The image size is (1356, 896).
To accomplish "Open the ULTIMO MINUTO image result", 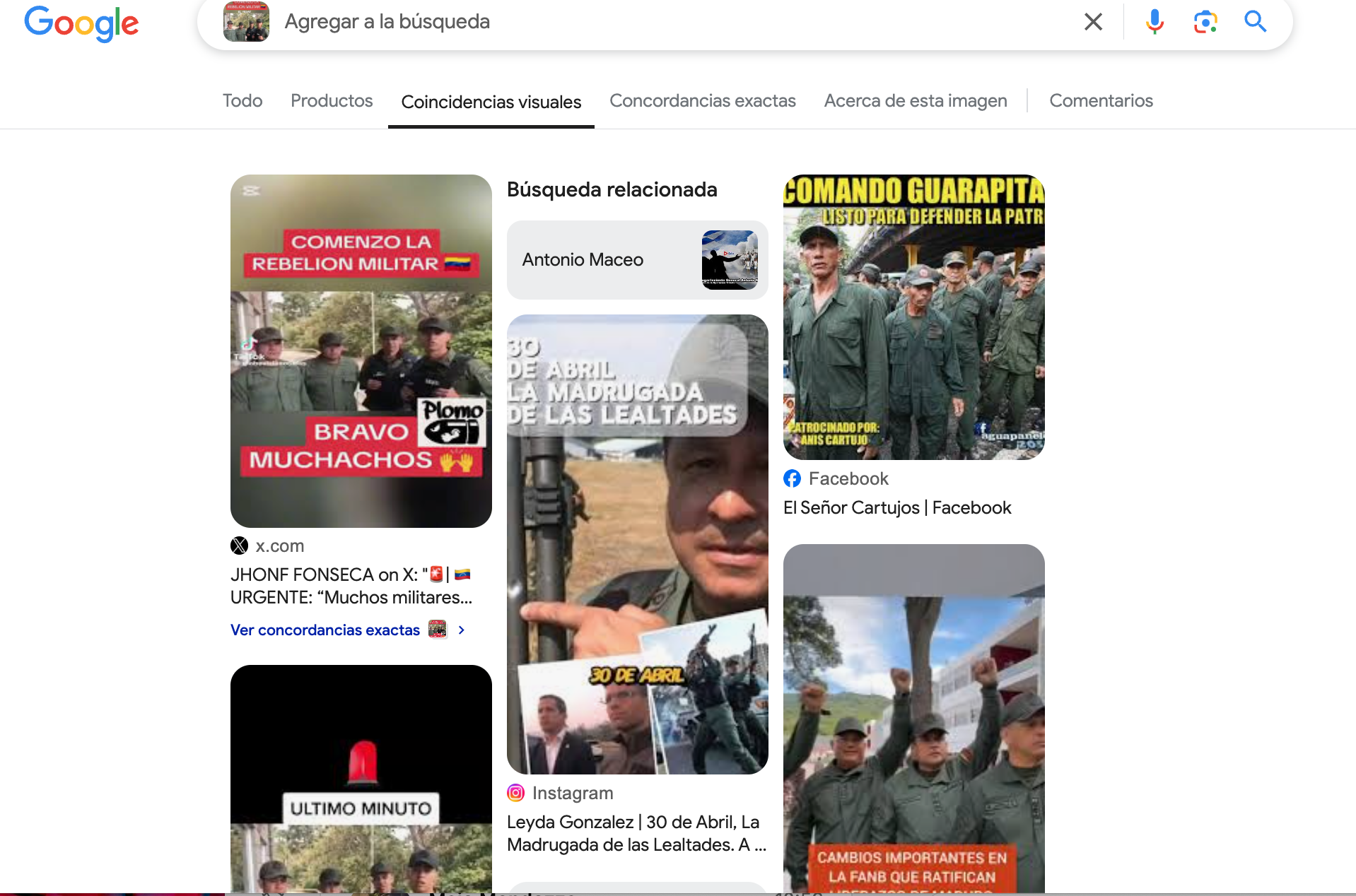I will click(x=361, y=777).
